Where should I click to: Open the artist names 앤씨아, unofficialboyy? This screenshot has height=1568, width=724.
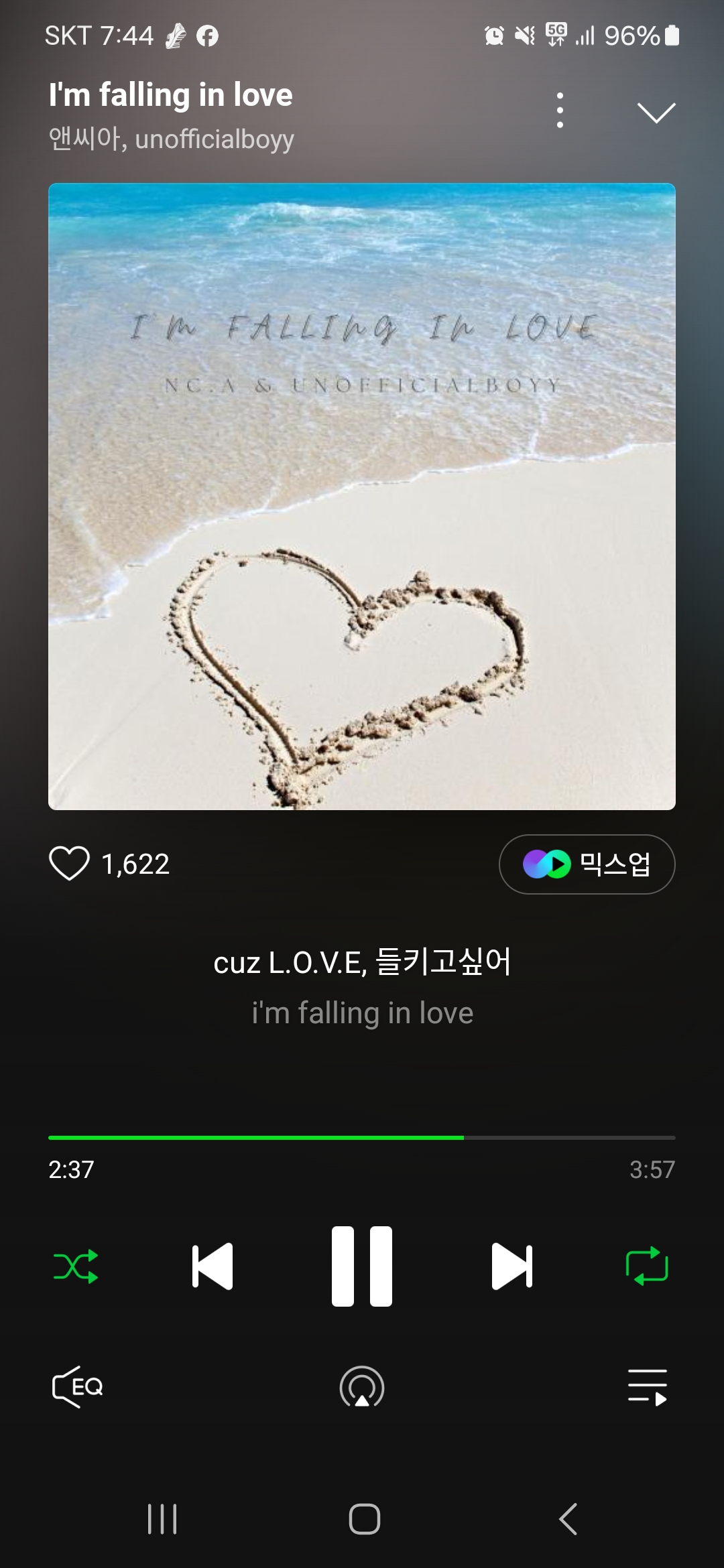[171, 139]
